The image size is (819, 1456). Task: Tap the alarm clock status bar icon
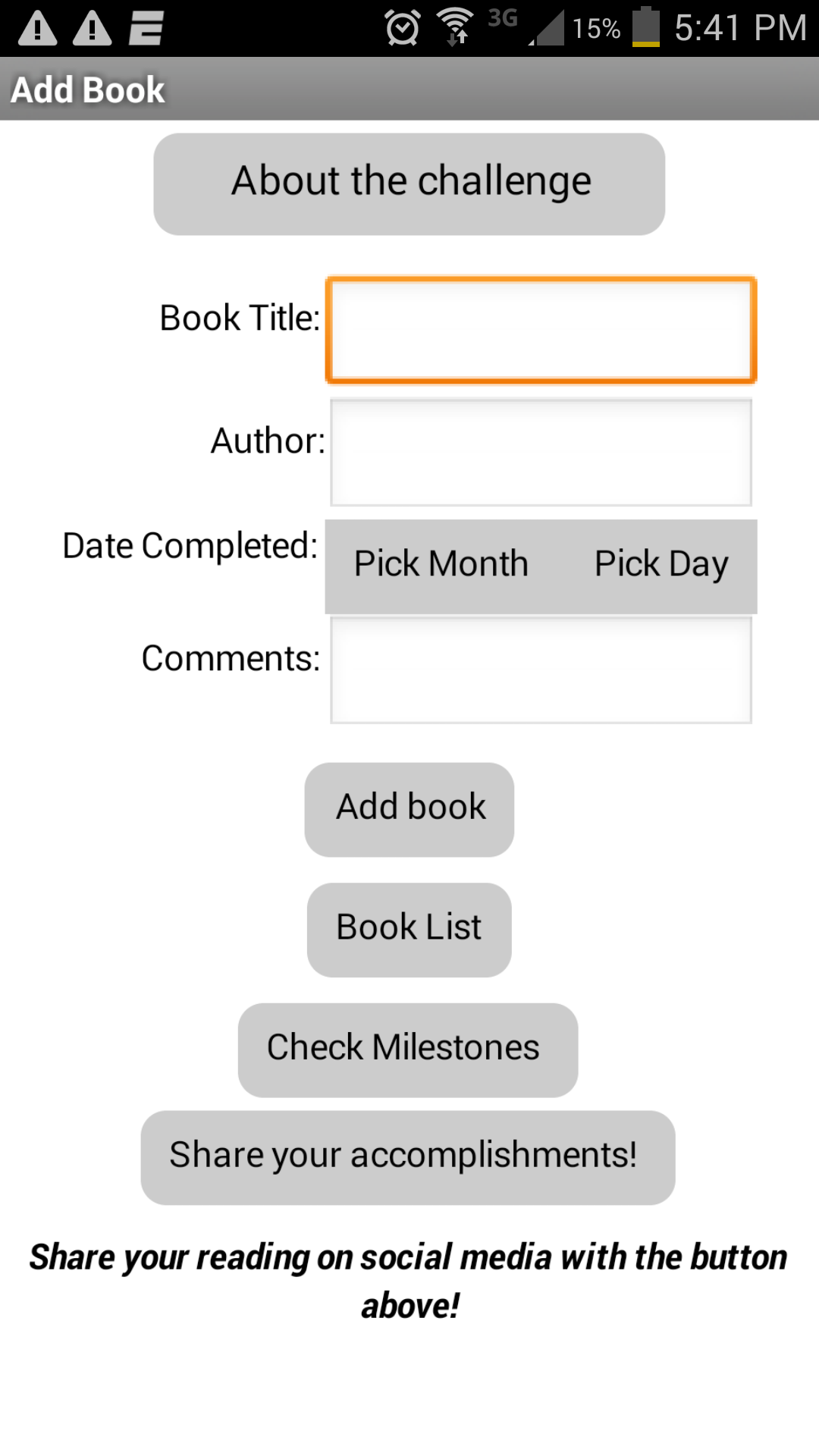click(402, 27)
